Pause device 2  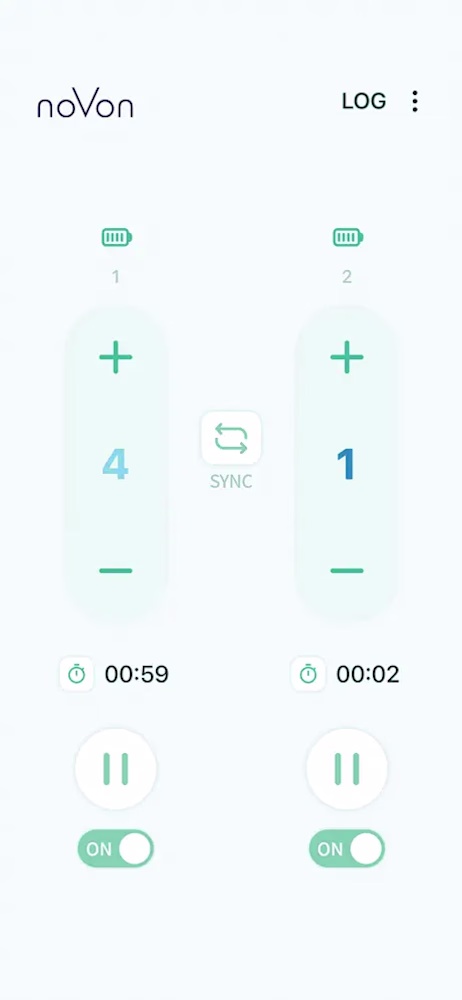(x=346, y=768)
